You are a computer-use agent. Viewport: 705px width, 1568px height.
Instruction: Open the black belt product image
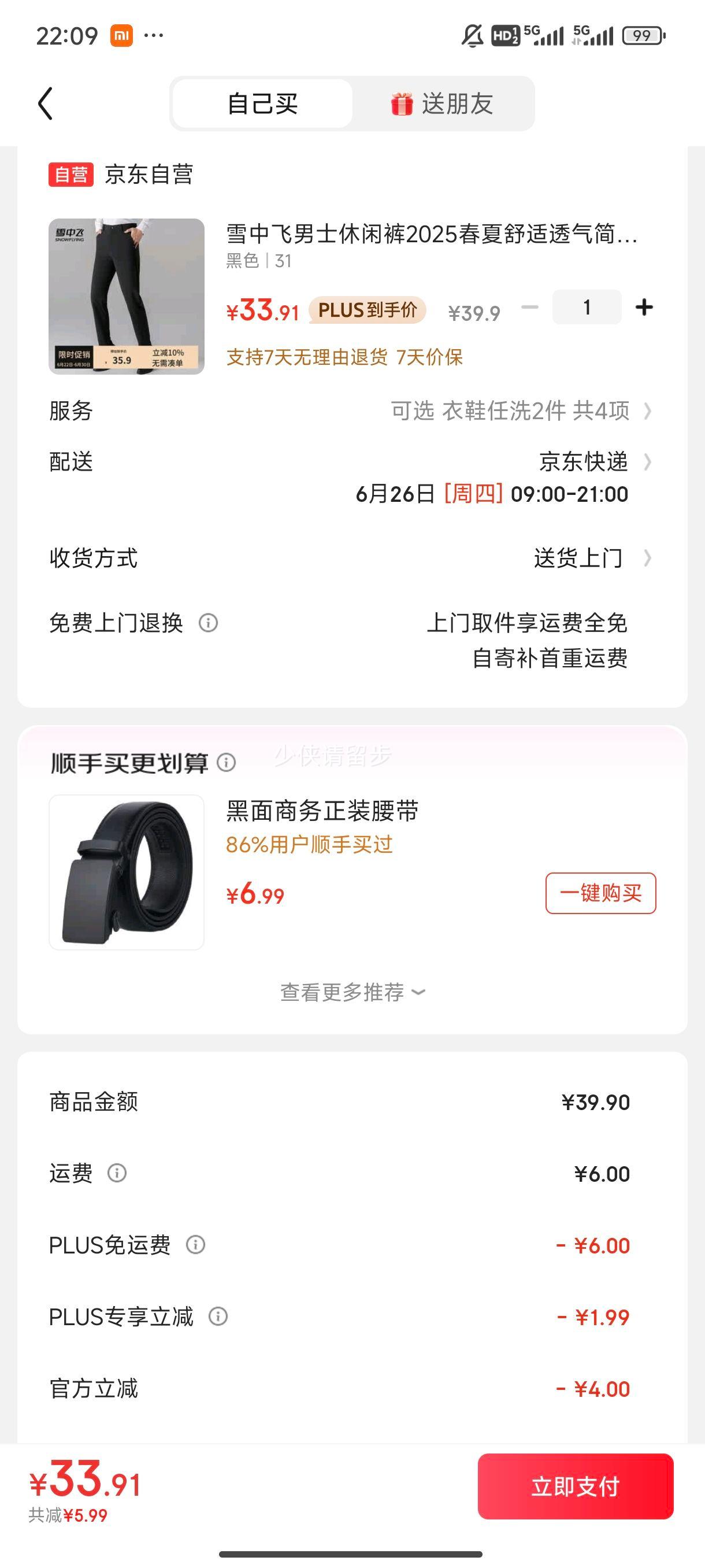coord(127,872)
